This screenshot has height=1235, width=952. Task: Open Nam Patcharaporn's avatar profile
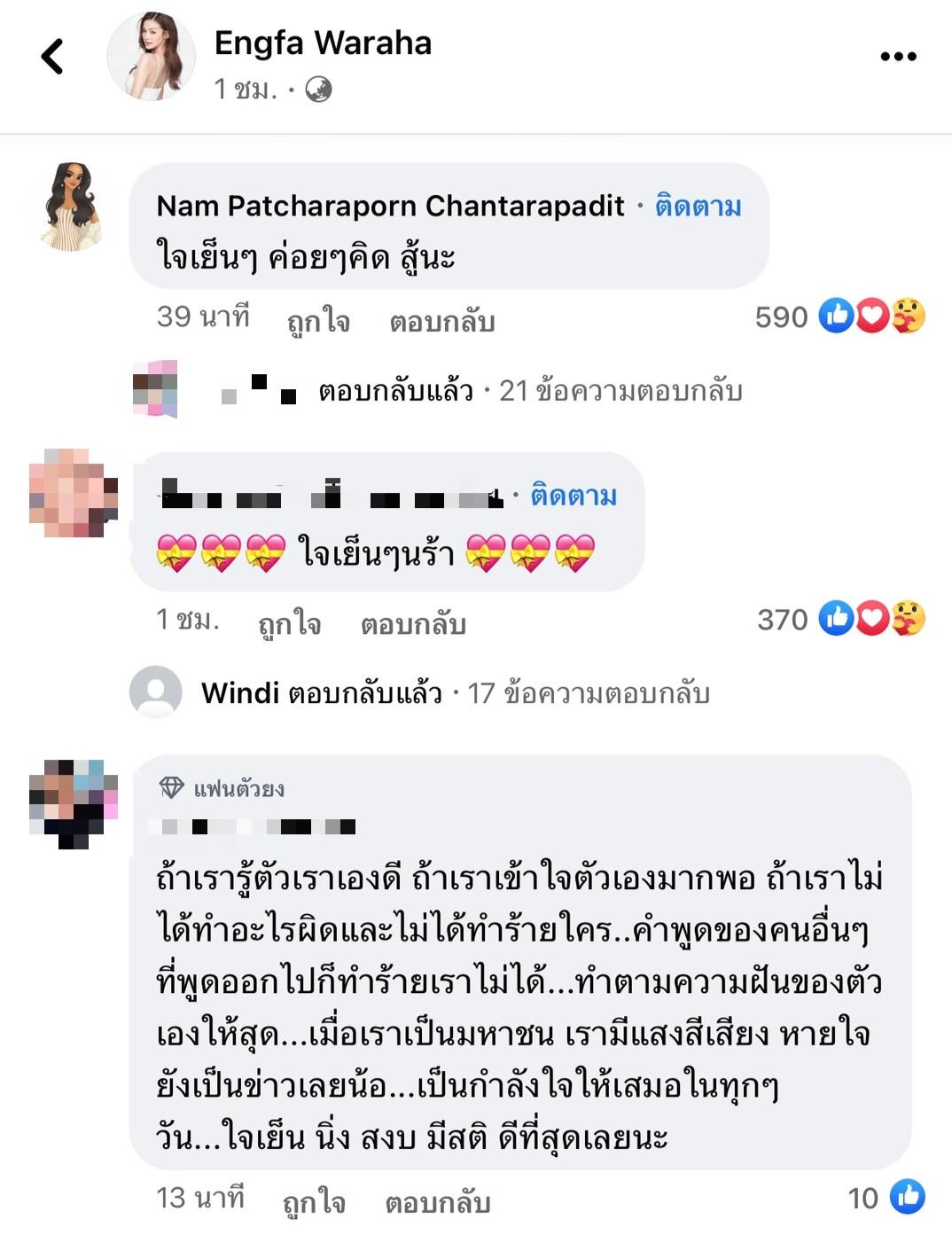pos(72,207)
